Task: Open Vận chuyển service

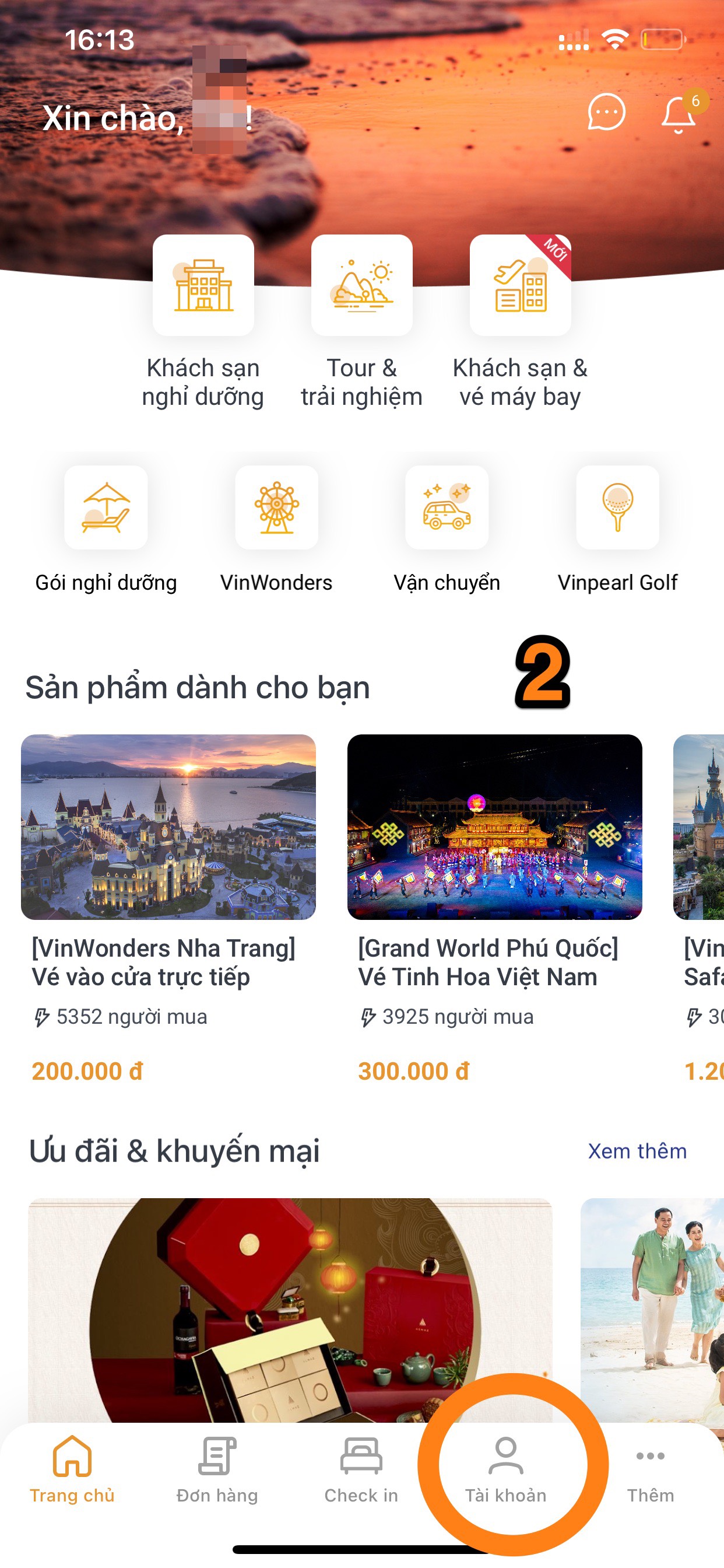Action: click(x=447, y=508)
